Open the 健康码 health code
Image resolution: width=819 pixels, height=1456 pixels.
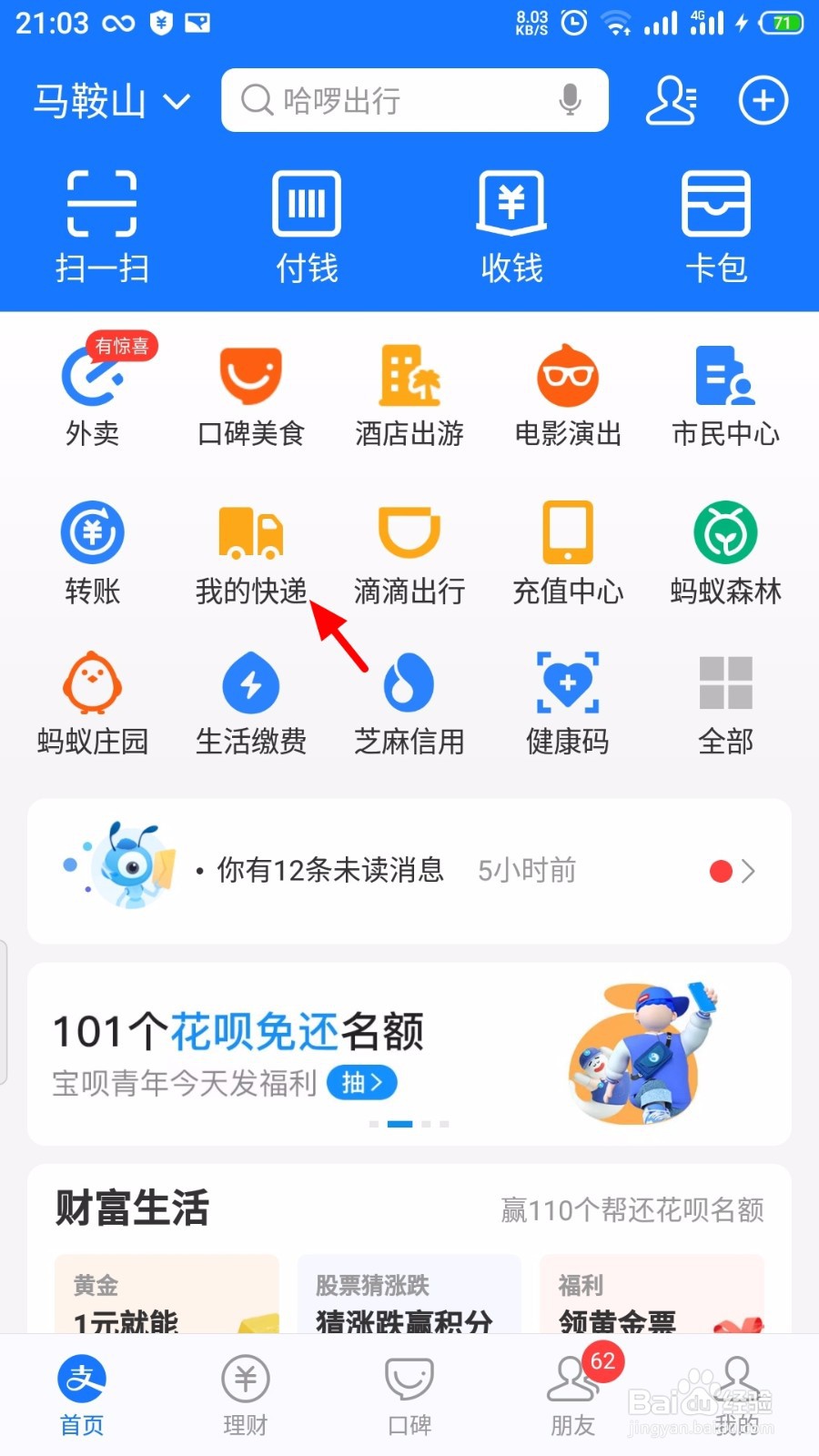[x=567, y=701]
